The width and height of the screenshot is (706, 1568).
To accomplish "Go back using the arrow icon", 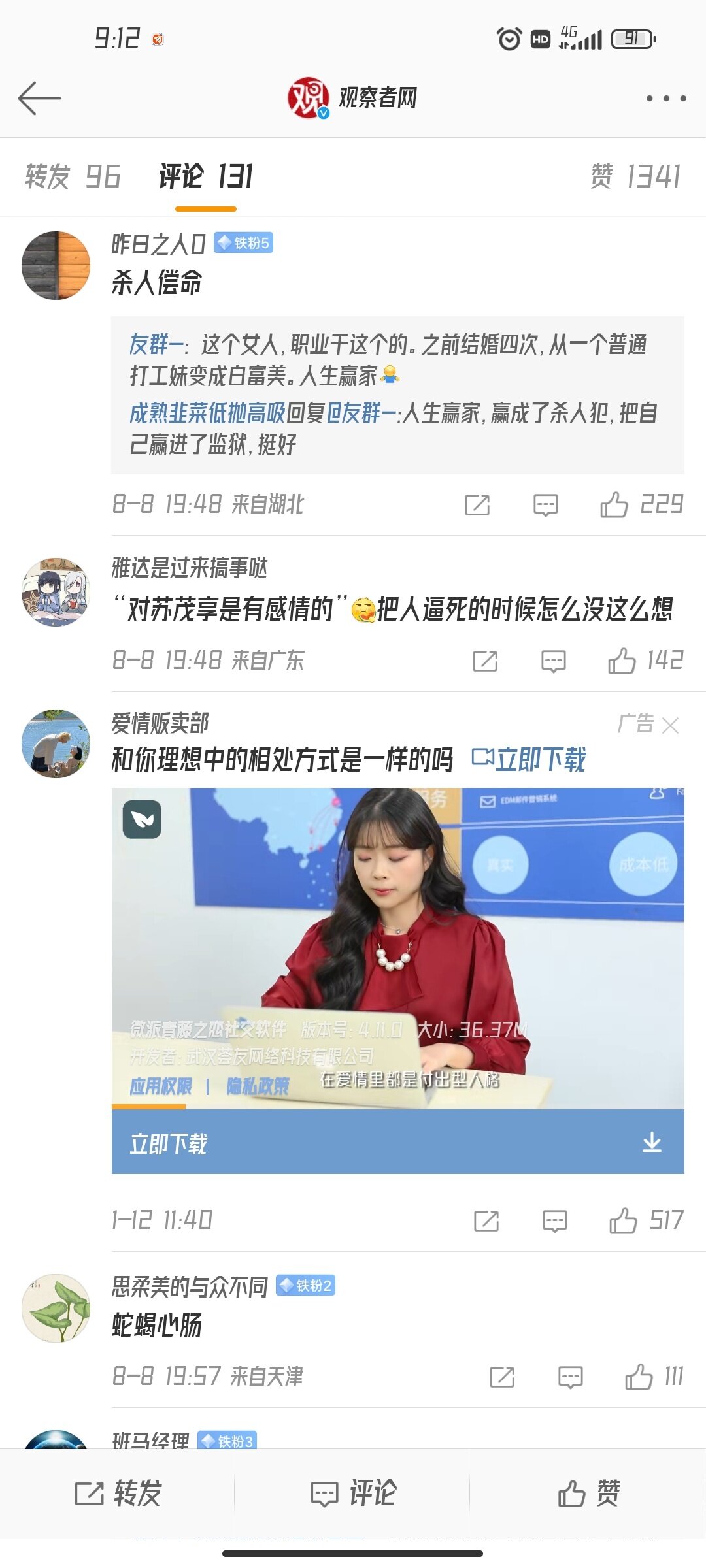I will [39, 98].
